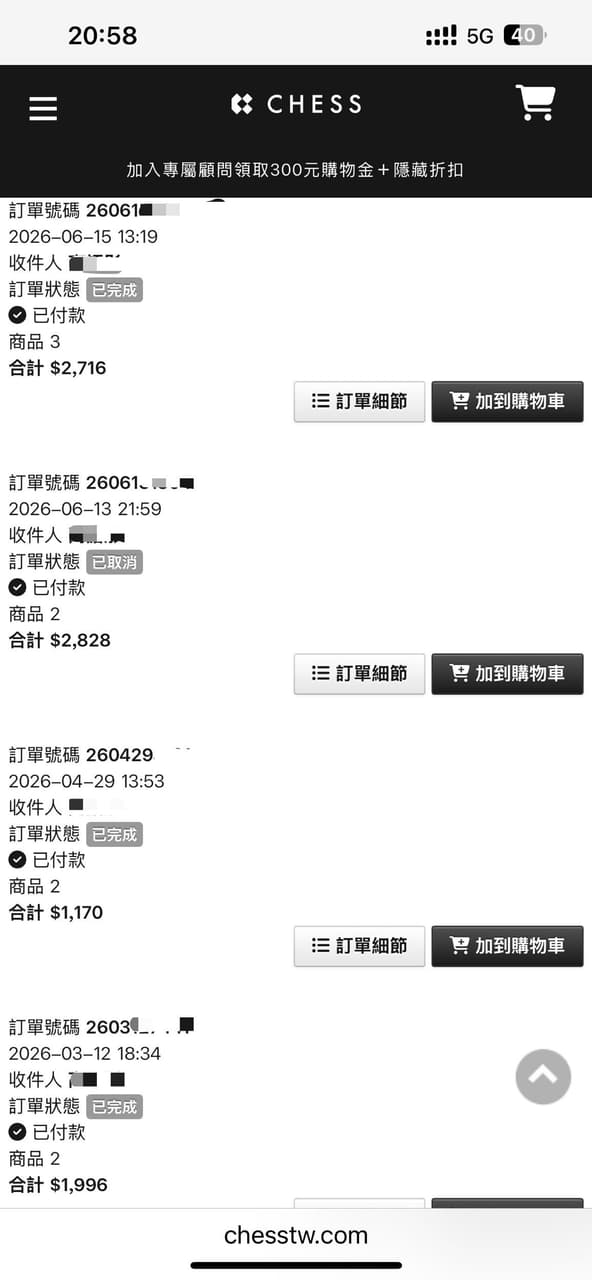Tap the back-to-top arrow button
Screen dimensions: 592x1280
pos(543,1076)
